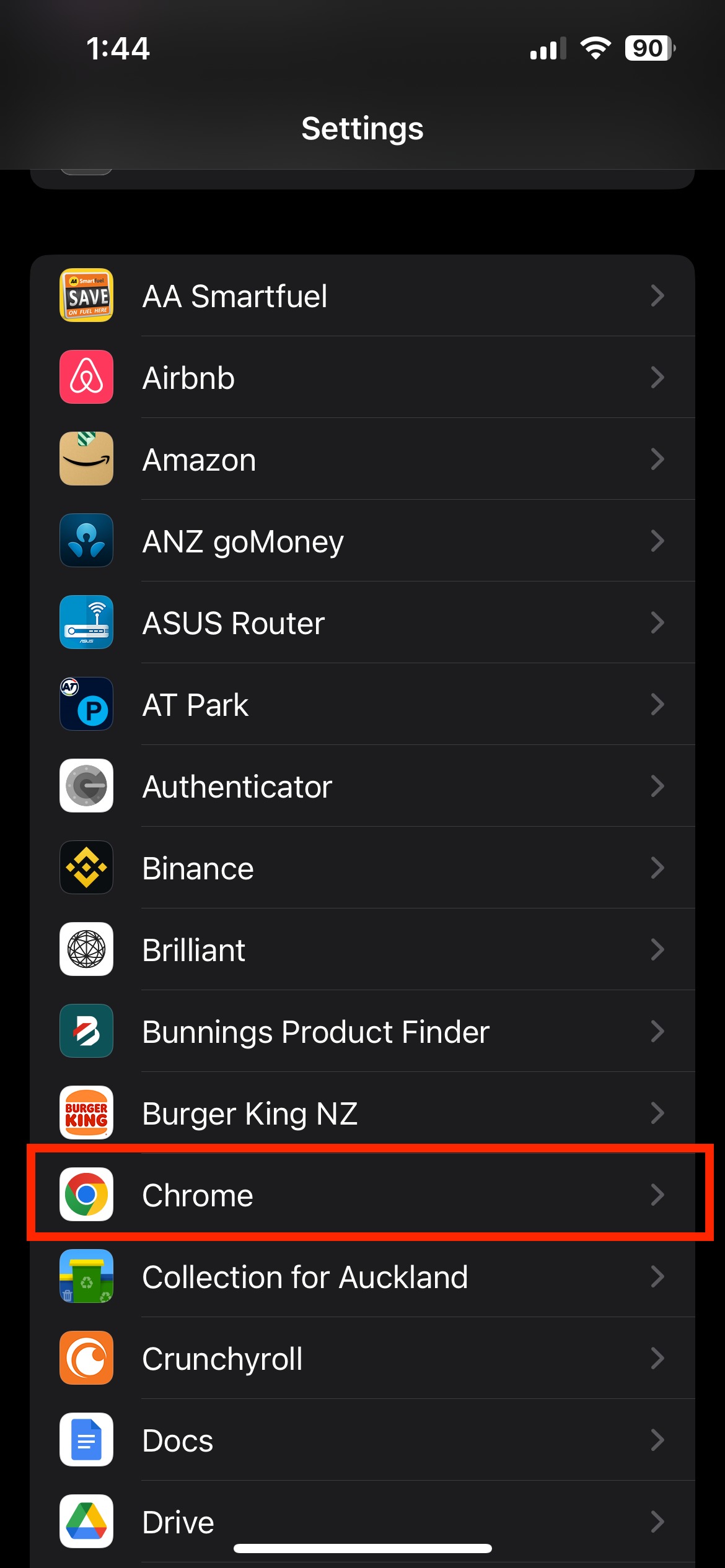The height and width of the screenshot is (1568, 725).
Task: Go to AT Park settings
Action: [362, 705]
